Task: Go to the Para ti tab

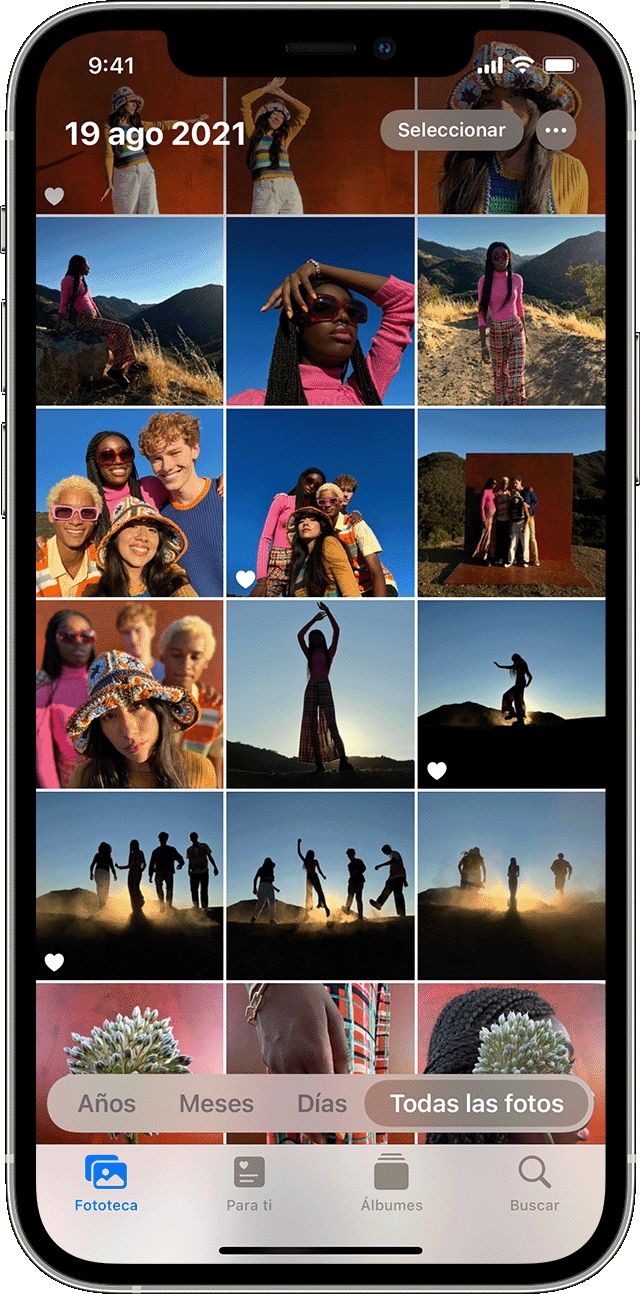Action: (x=249, y=1184)
